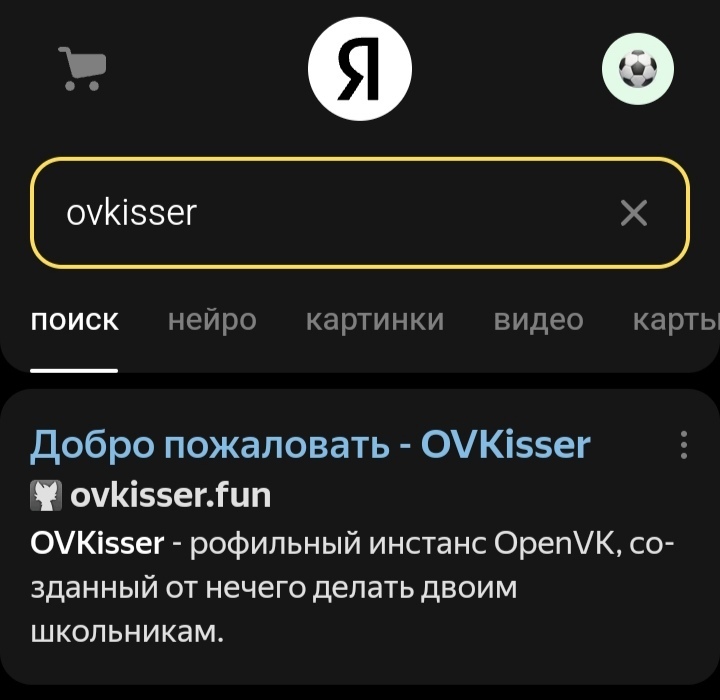This screenshot has width=720, height=700.
Task: Select the поиск tab
Action: click(74, 320)
